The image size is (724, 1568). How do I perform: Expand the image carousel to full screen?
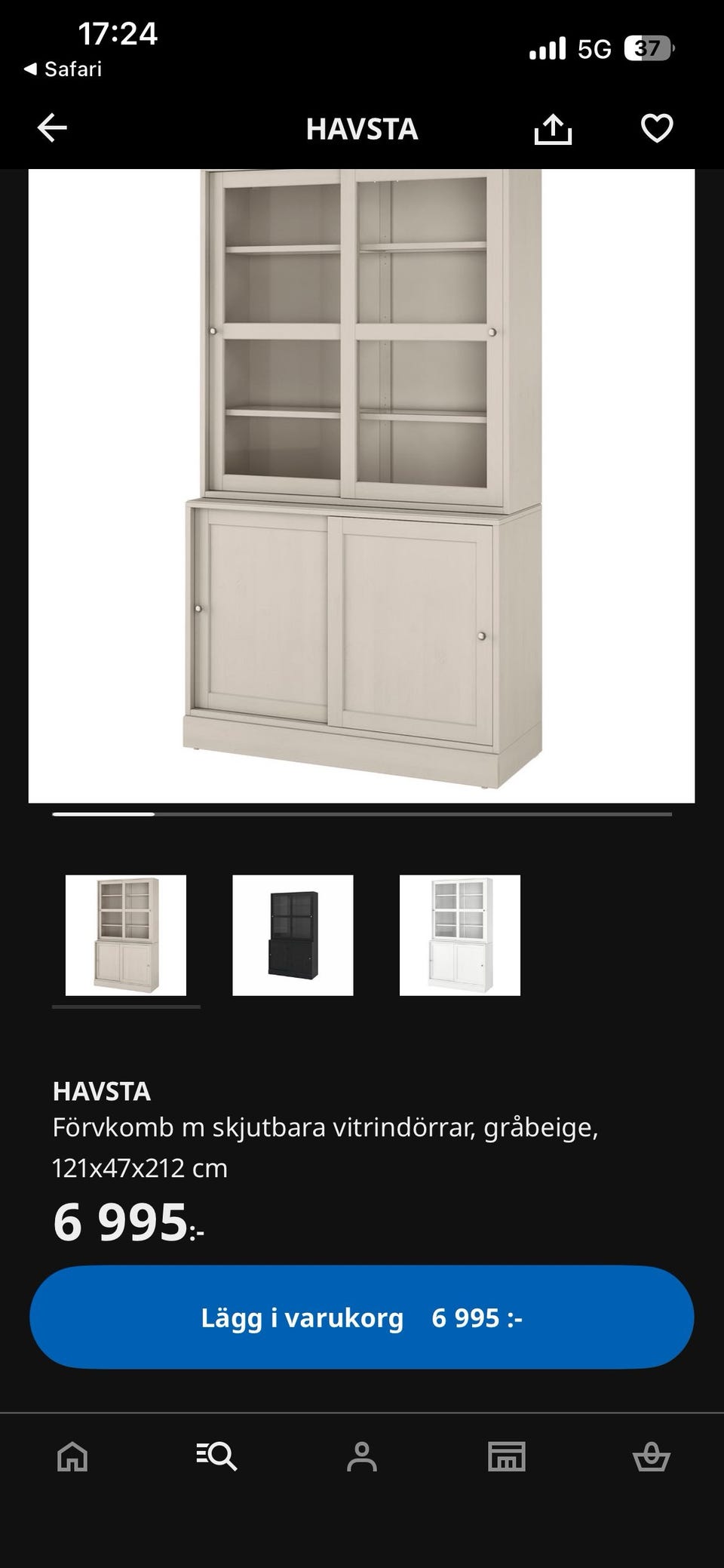(362, 483)
